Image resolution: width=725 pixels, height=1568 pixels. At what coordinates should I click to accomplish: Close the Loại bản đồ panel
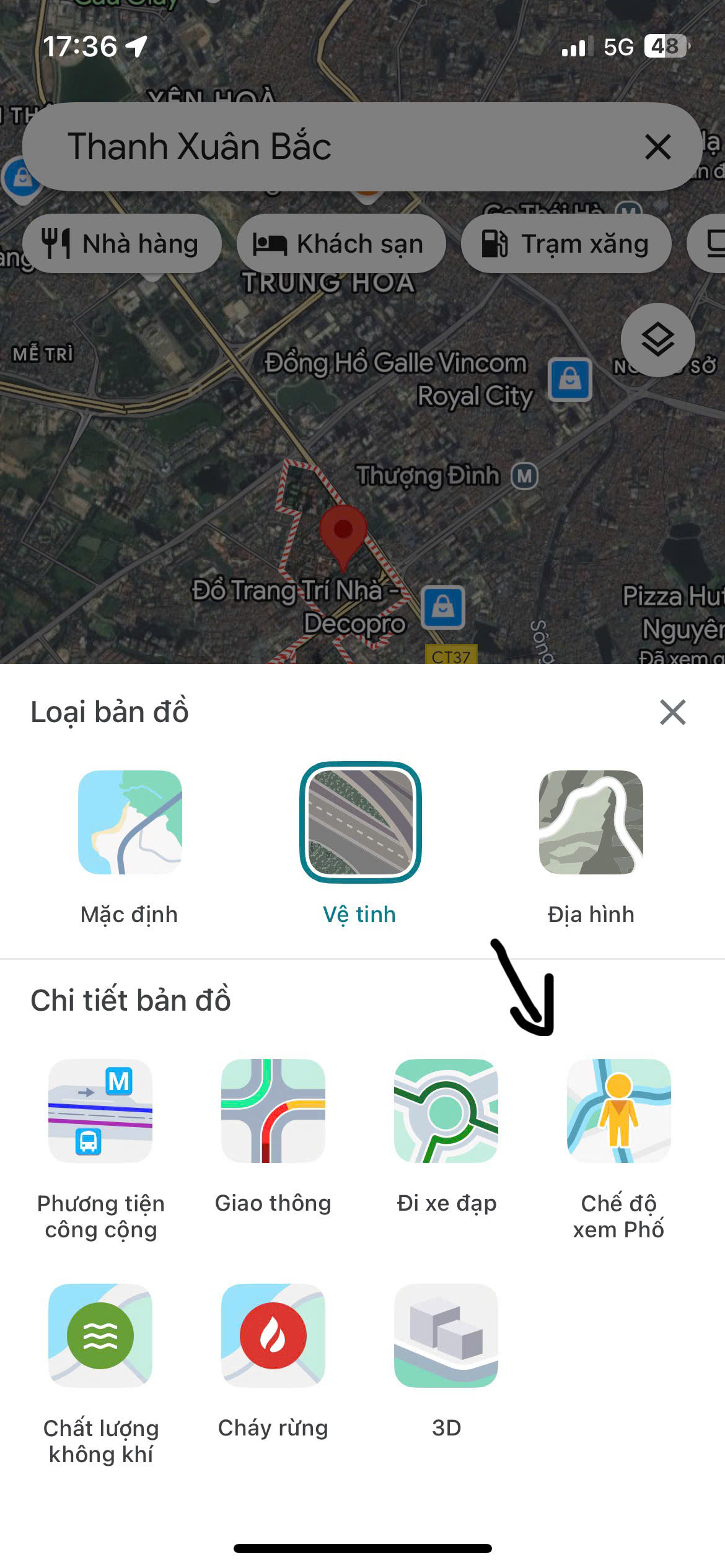[x=672, y=712]
